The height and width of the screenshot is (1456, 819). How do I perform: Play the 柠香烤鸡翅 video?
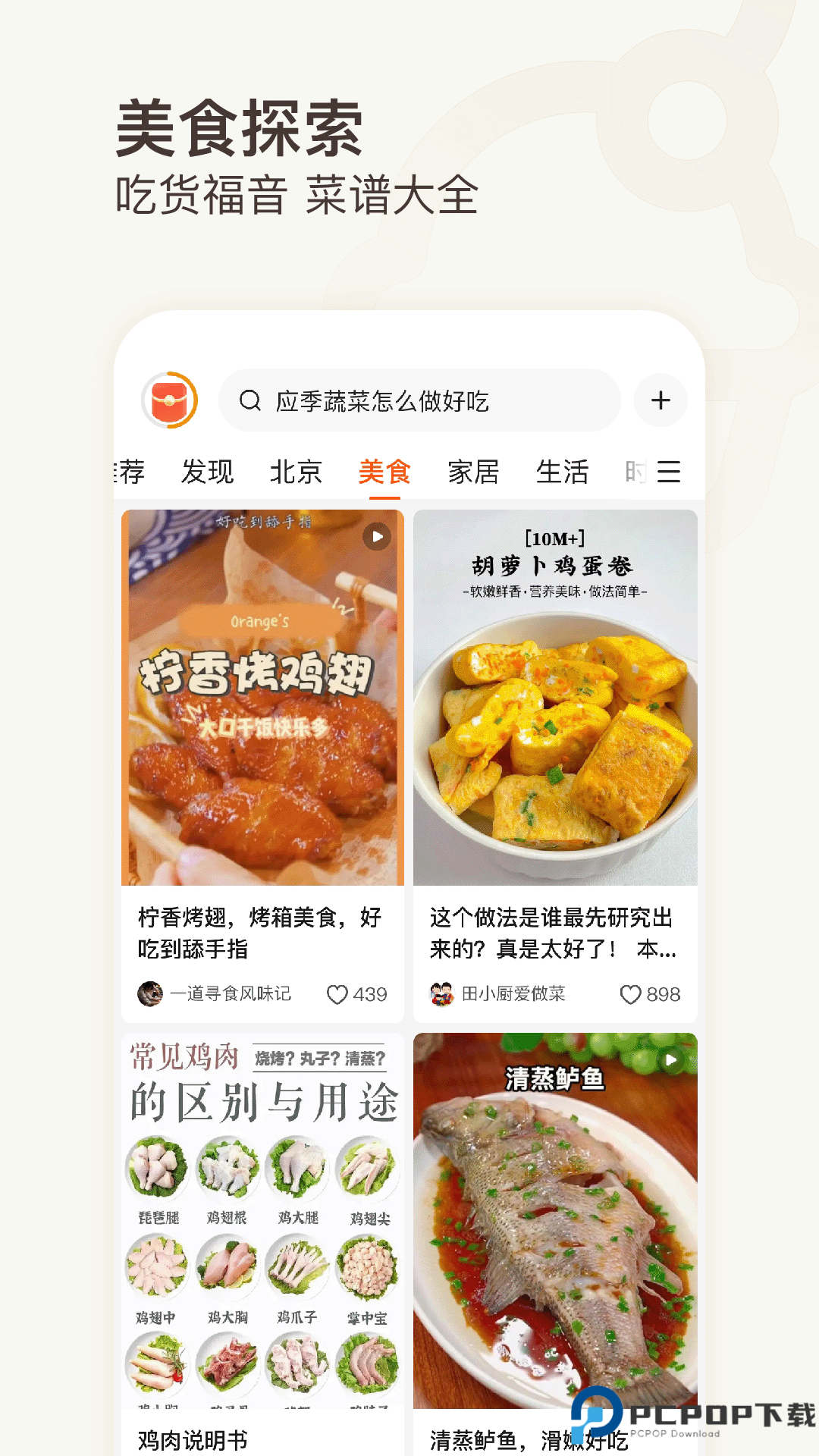tap(377, 535)
